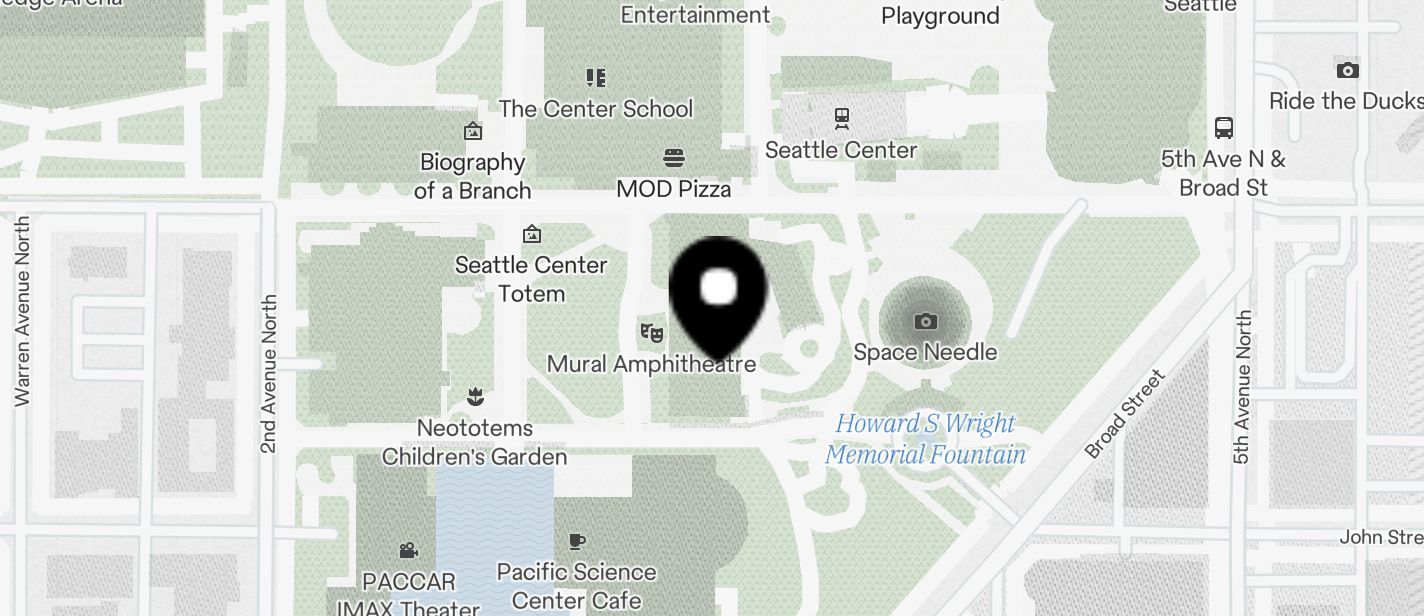Select The Center School marker
The height and width of the screenshot is (616, 1424).
tap(596, 78)
